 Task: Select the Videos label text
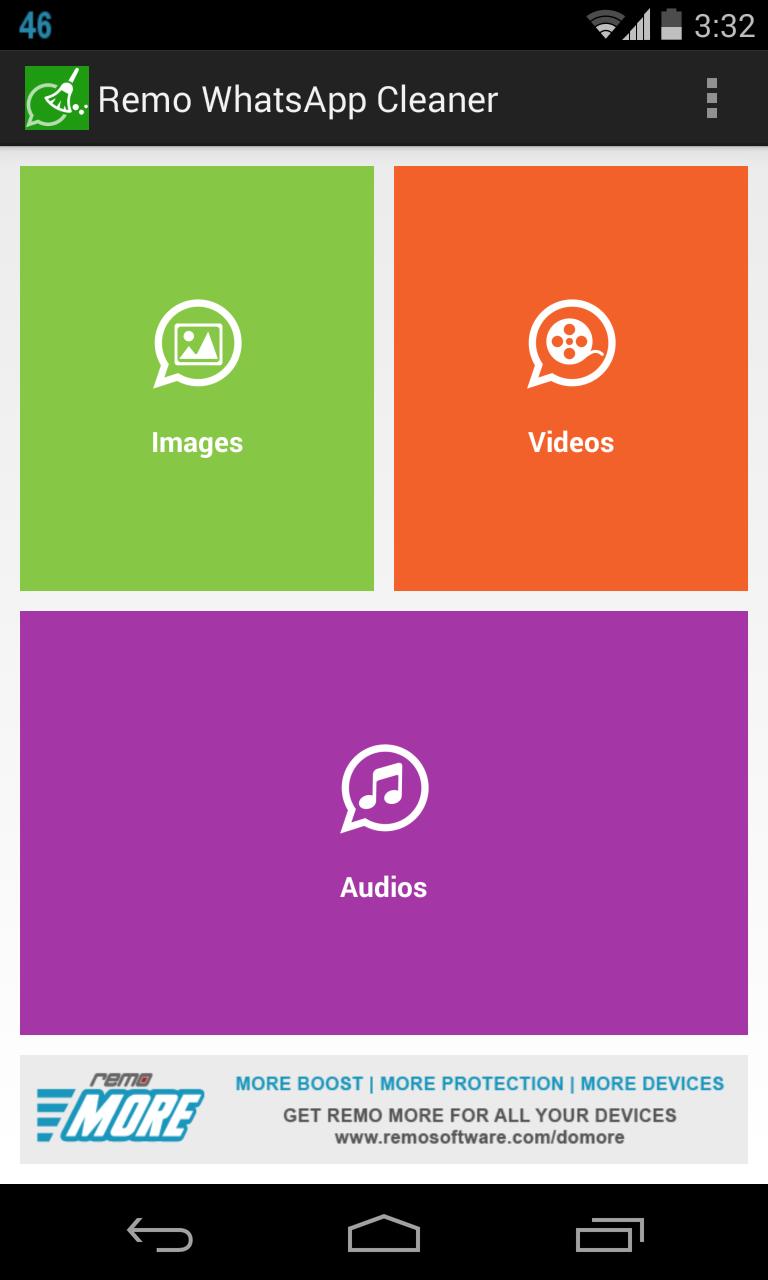tap(571, 442)
